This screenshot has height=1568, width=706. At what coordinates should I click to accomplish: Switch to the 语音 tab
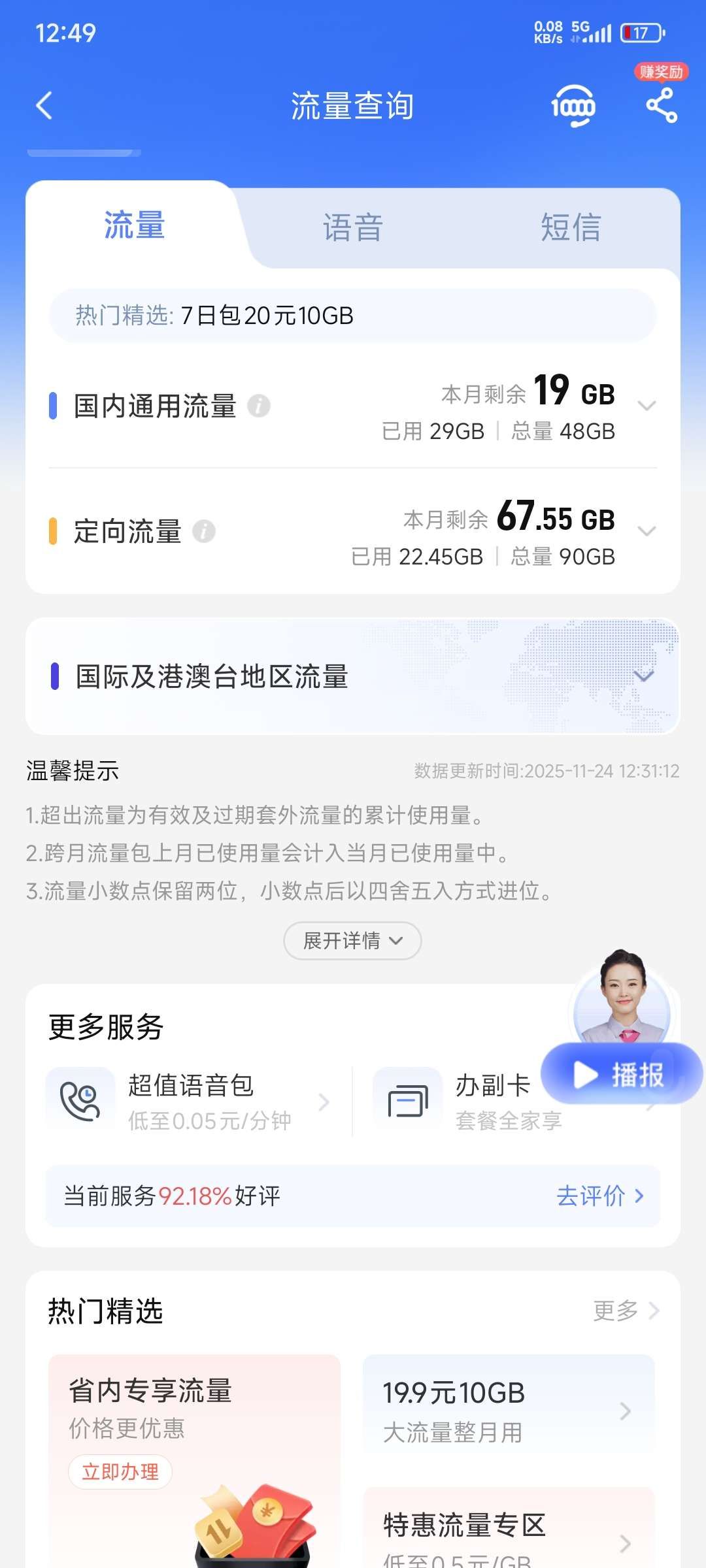click(352, 227)
